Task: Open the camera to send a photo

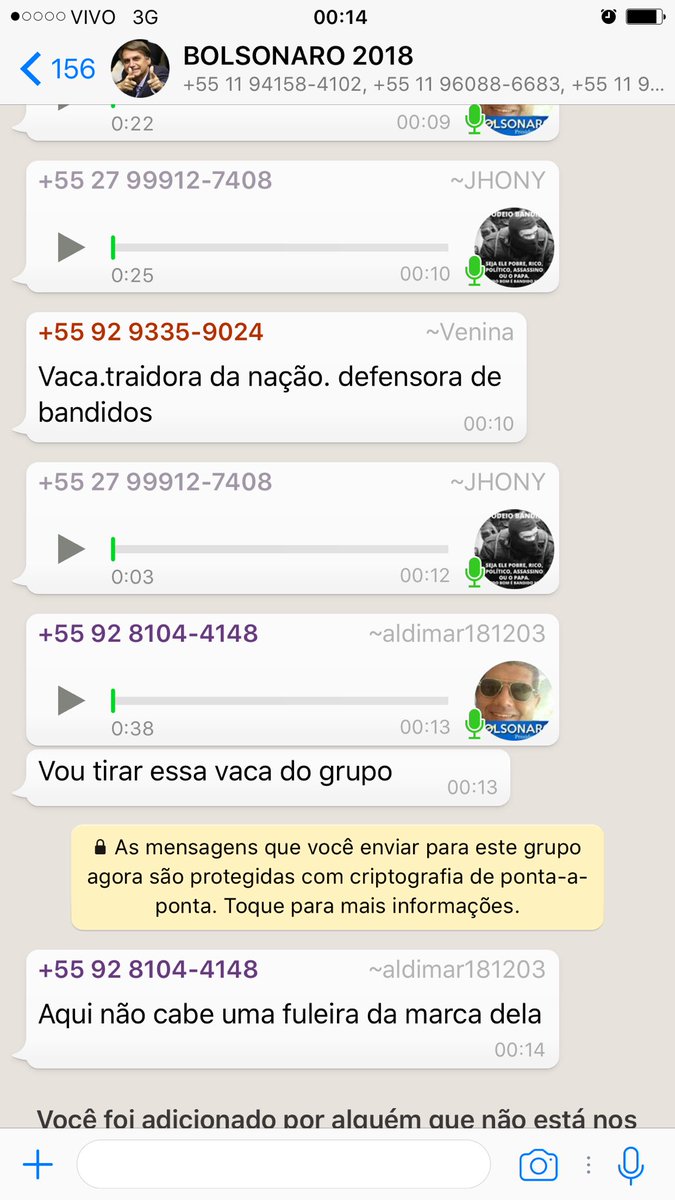Action: pyautogui.click(x=538, y=1165)
